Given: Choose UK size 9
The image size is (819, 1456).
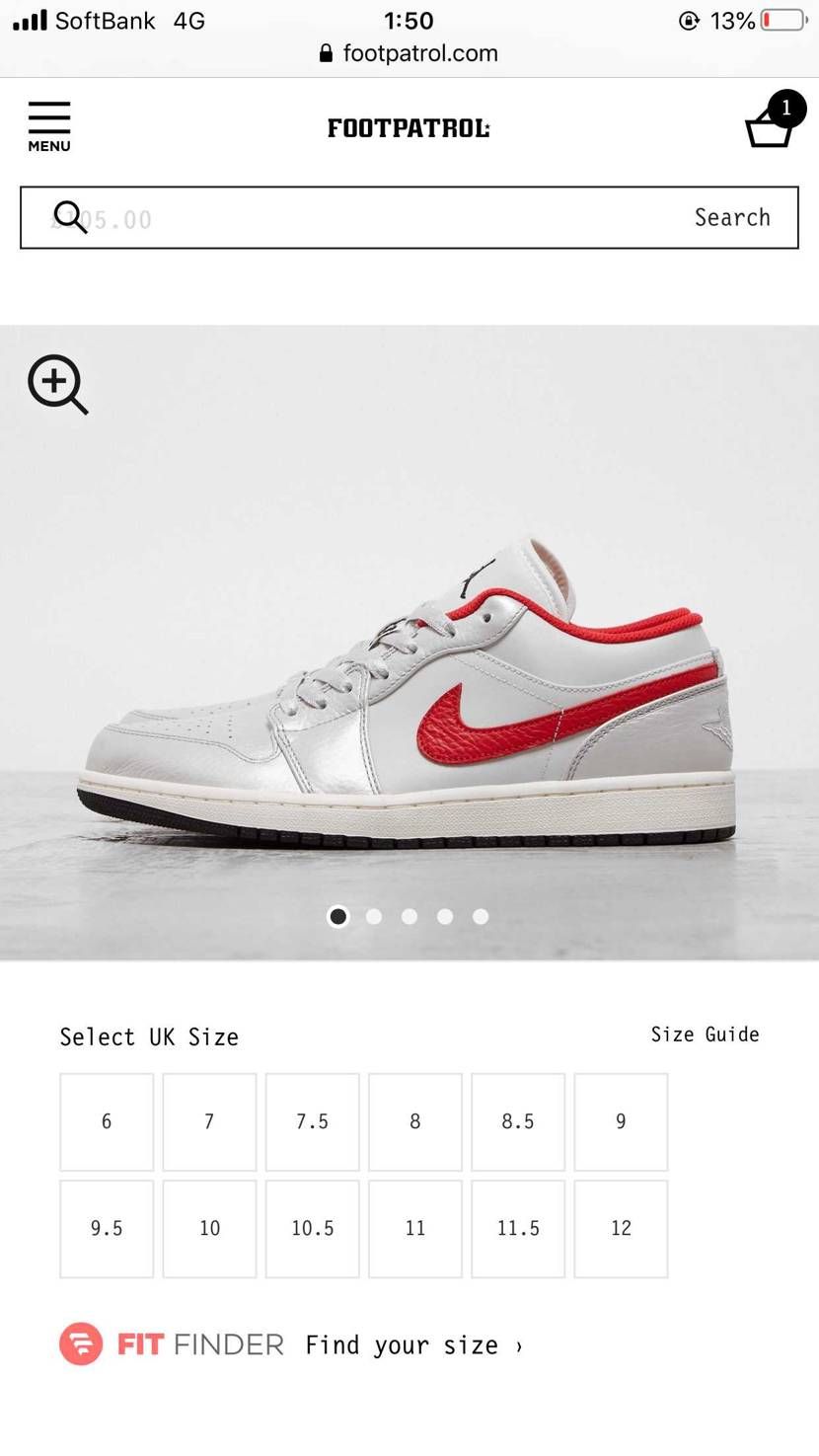Looking at the screenshot, I should click(x=621, y=1122).
